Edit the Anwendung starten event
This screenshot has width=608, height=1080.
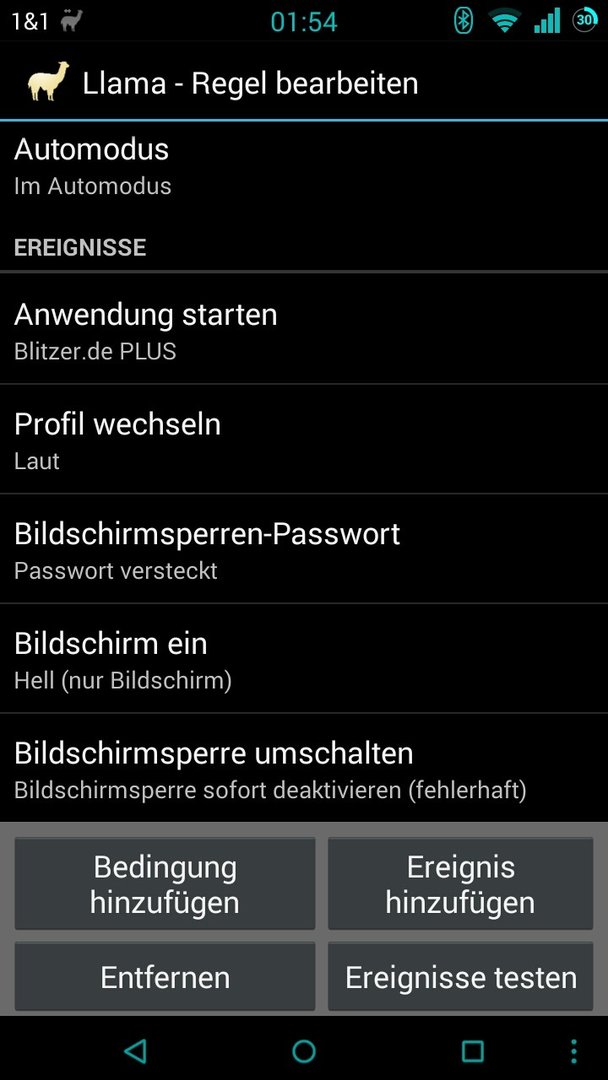(304, 329)
